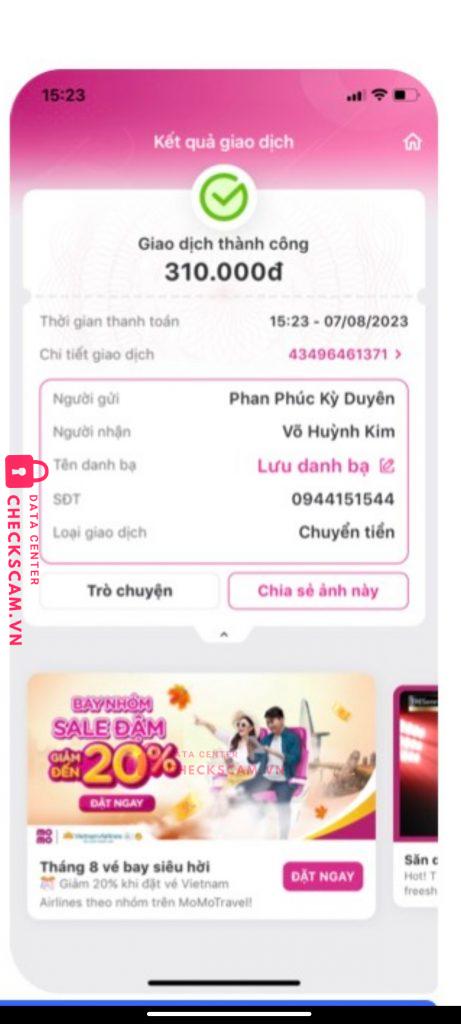Image resolution: width=461 pixels, height=1024 pixels.
Task: Tap Chia sẻ ảnh này button
Action: (318, 591)
